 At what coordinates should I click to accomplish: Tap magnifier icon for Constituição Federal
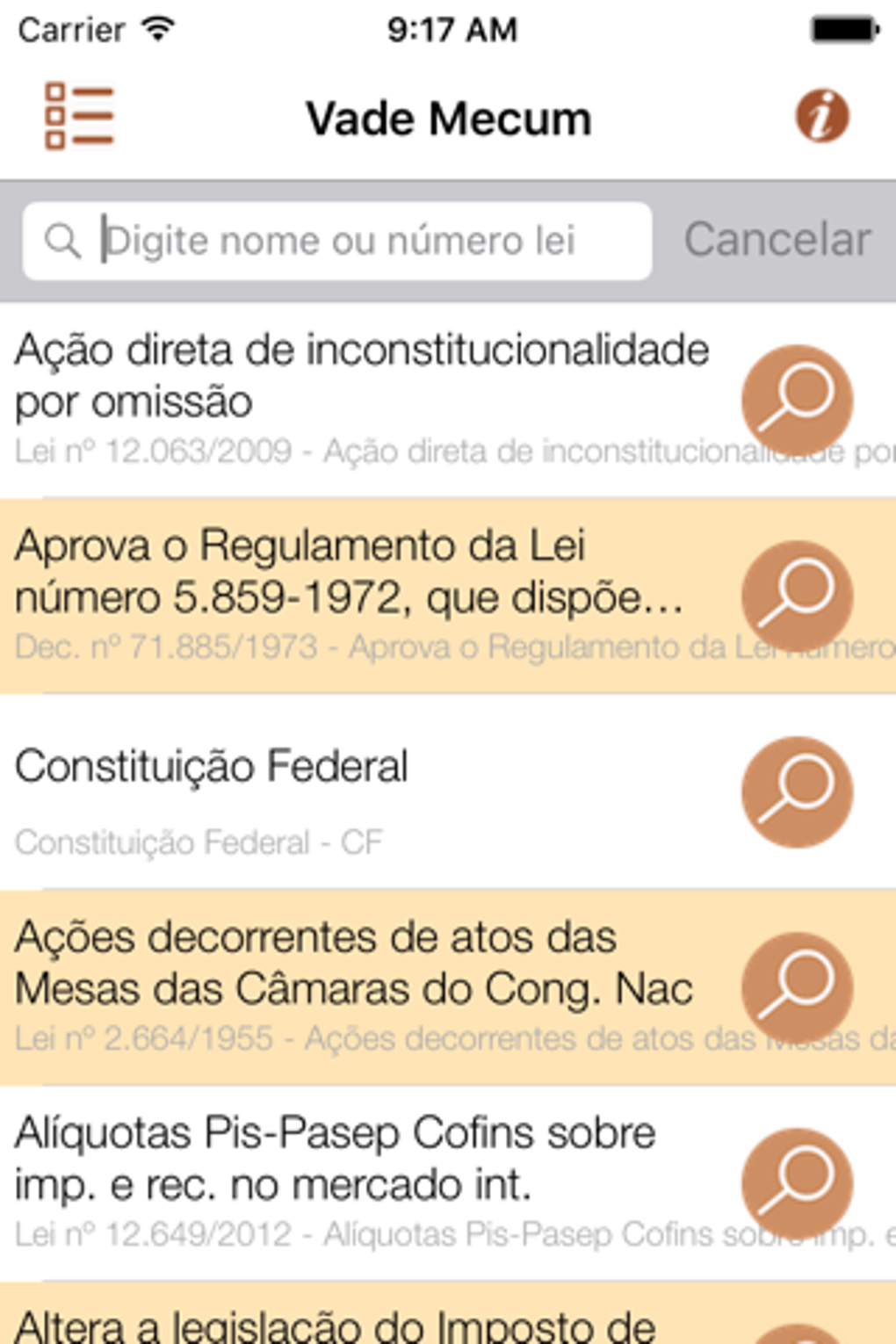tap(797, 791)
